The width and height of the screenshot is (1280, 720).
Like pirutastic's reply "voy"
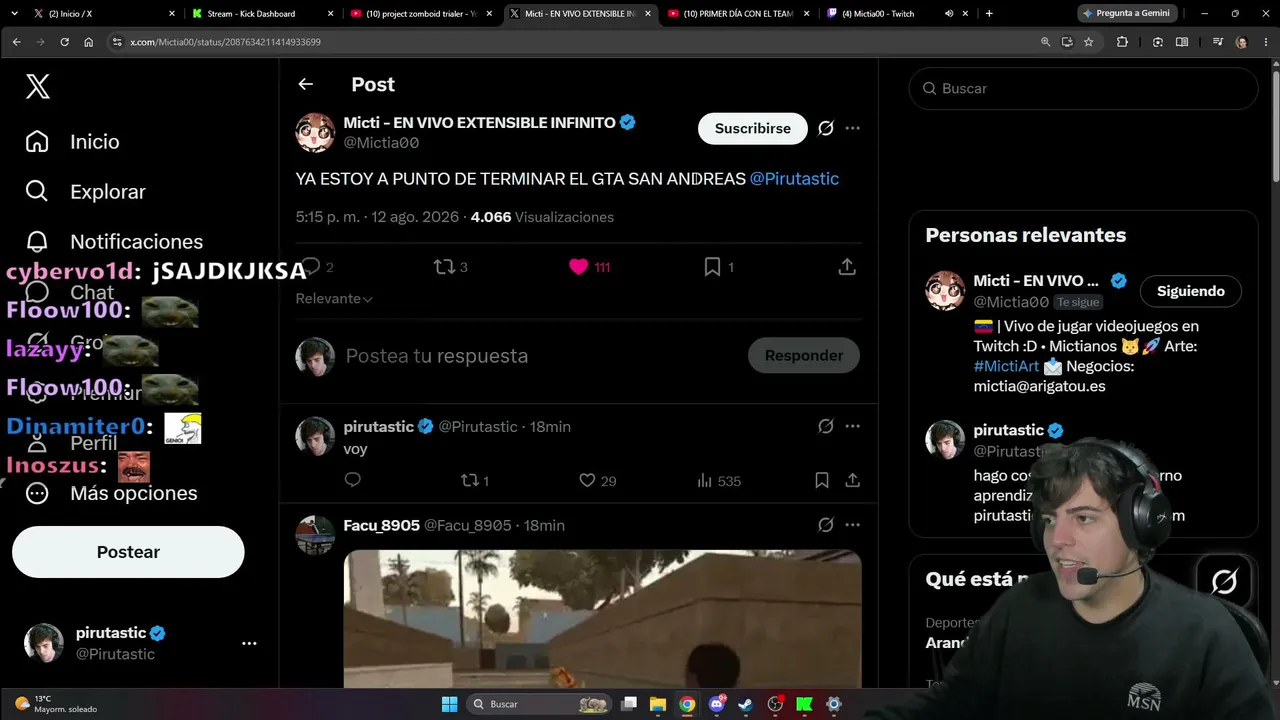click(x=587, y=481)
